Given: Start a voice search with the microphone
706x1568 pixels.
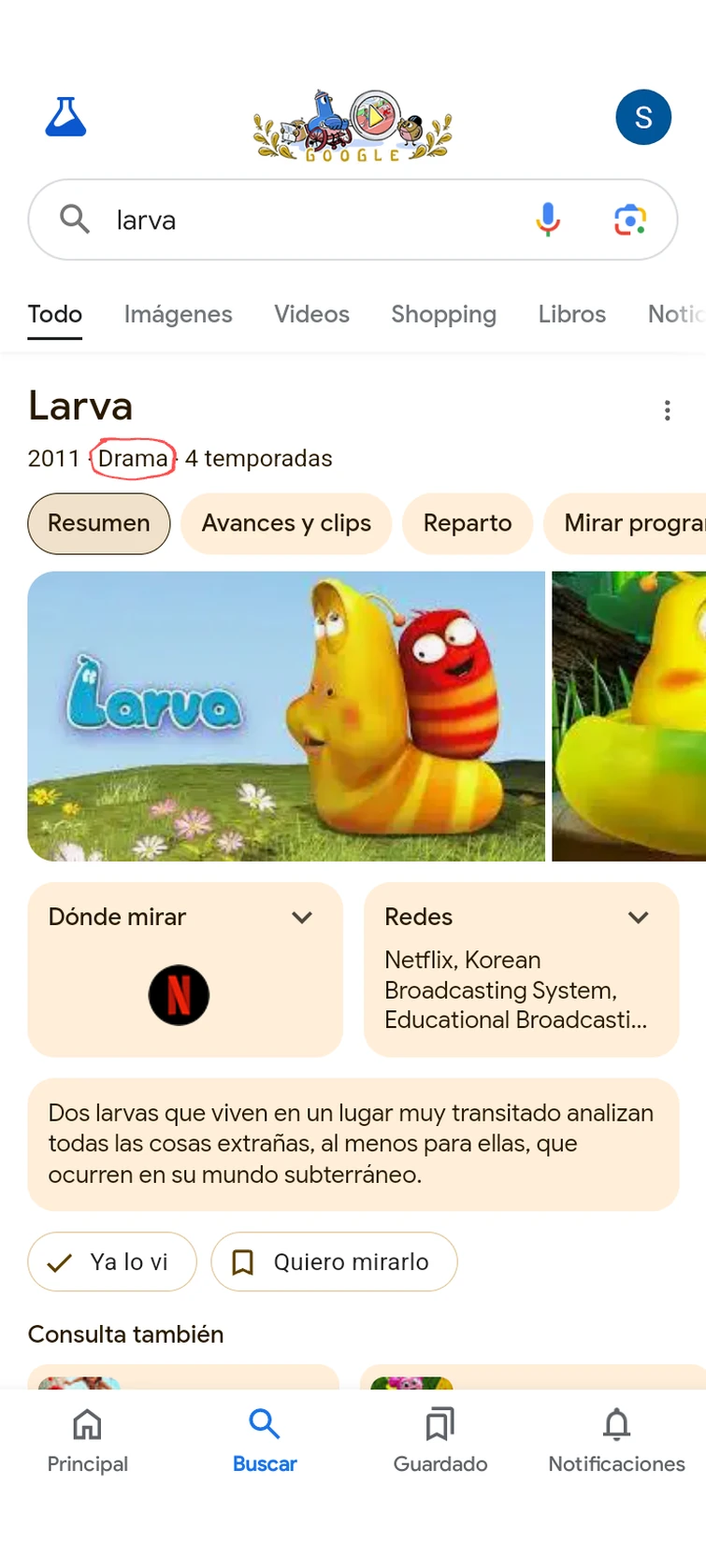Looking at the screenshot, I should tap(548, 220).
